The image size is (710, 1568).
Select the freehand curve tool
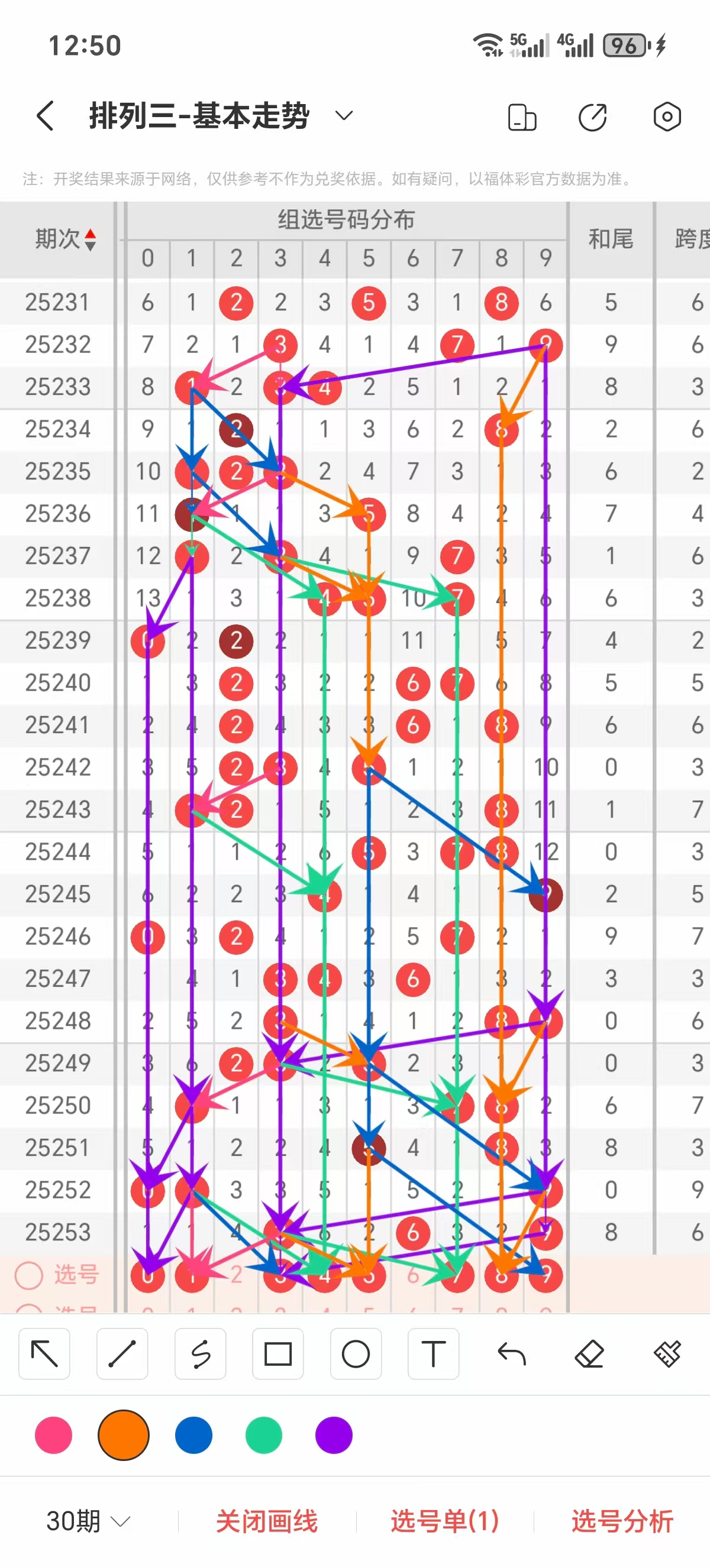pyautogui.click(x=200, y=1355)
